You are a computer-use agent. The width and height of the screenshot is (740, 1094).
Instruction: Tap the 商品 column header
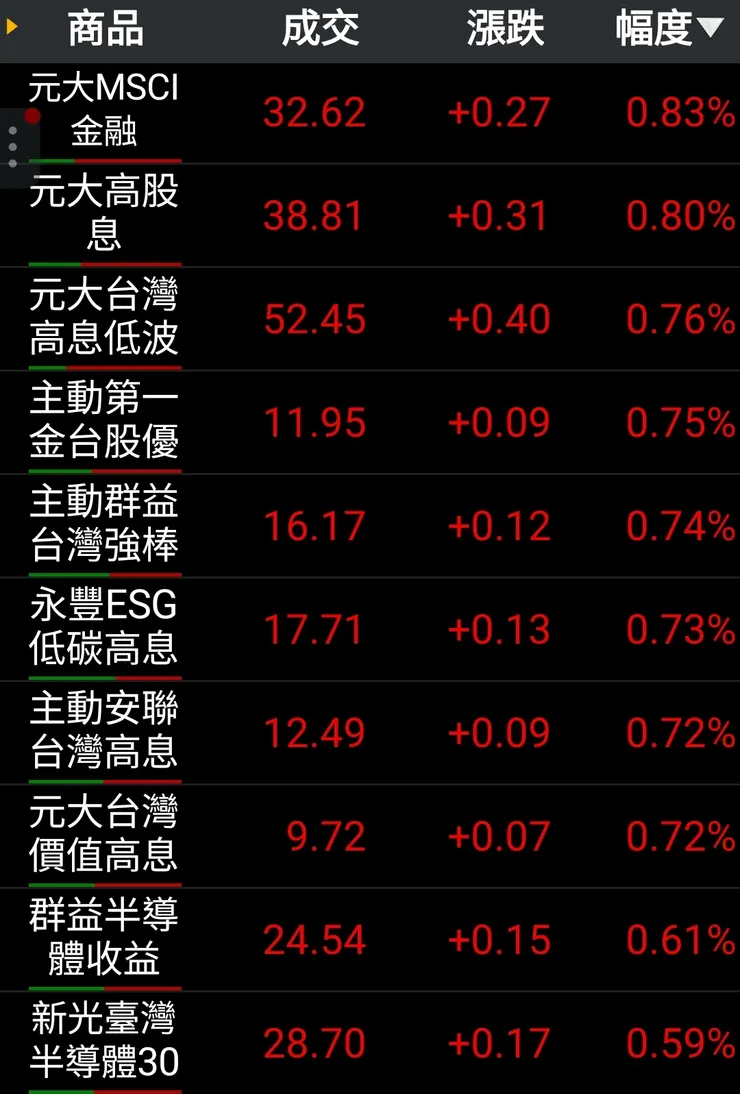click(x=105, y=30)
